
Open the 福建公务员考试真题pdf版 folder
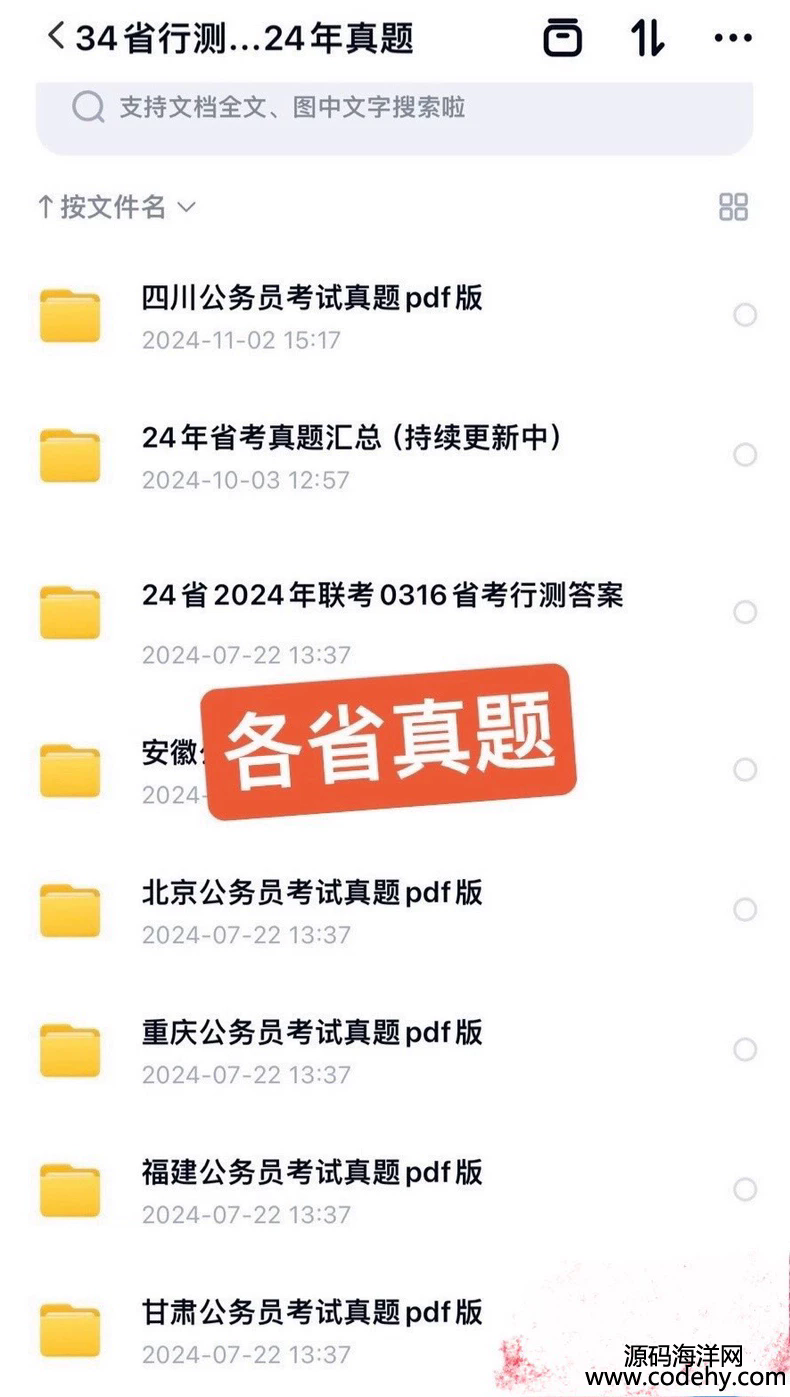pos(312,1172)
